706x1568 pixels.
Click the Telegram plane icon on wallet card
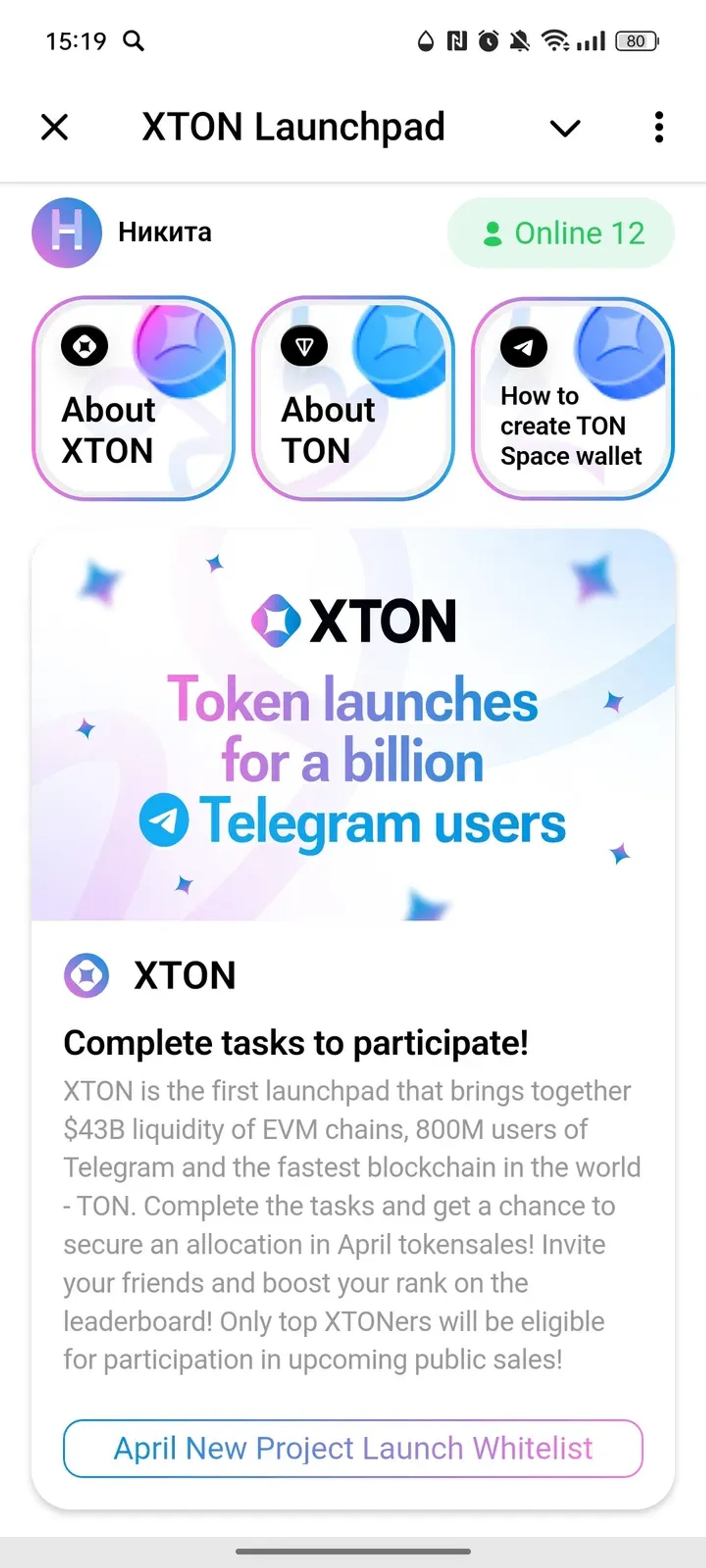coord(525,346)
